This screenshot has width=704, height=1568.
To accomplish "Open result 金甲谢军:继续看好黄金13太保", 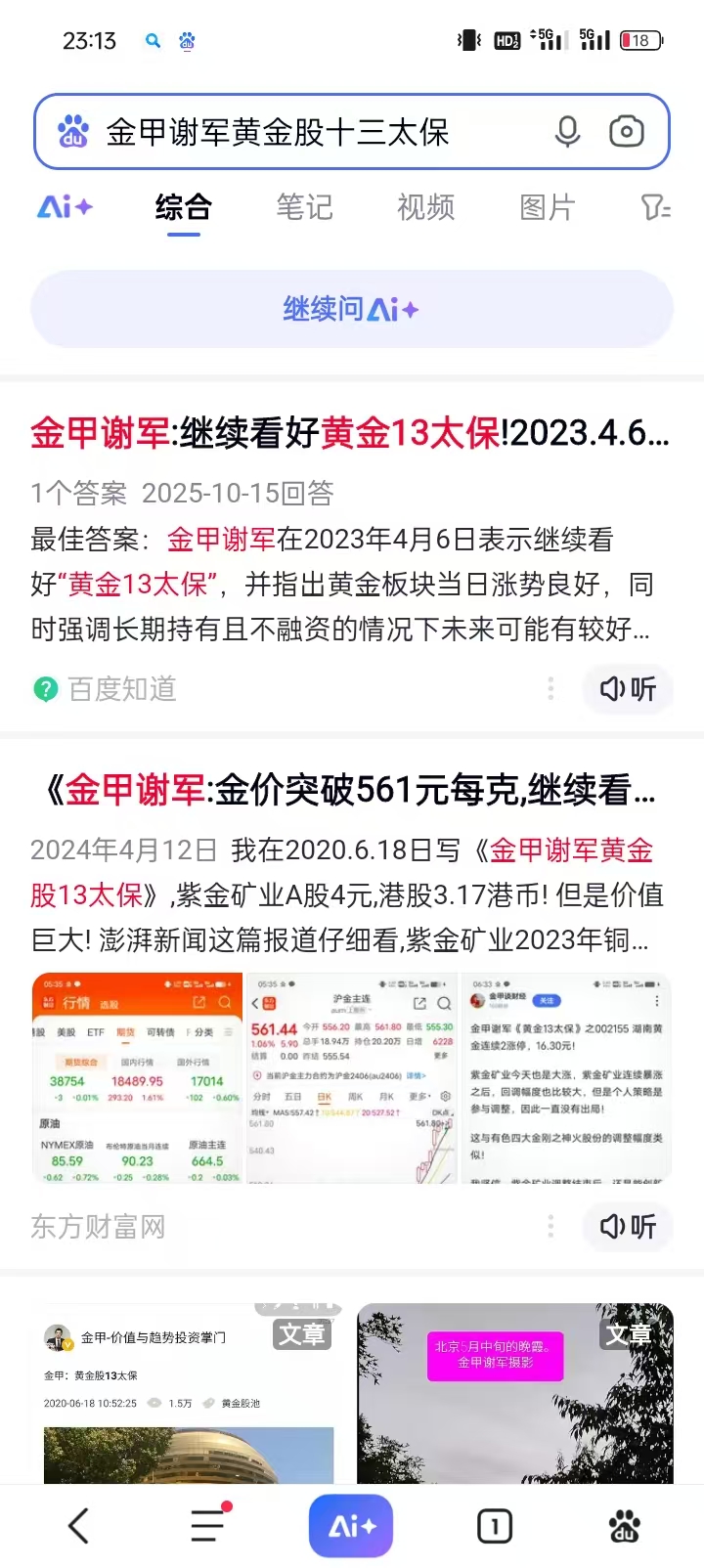I will point(349,433).
